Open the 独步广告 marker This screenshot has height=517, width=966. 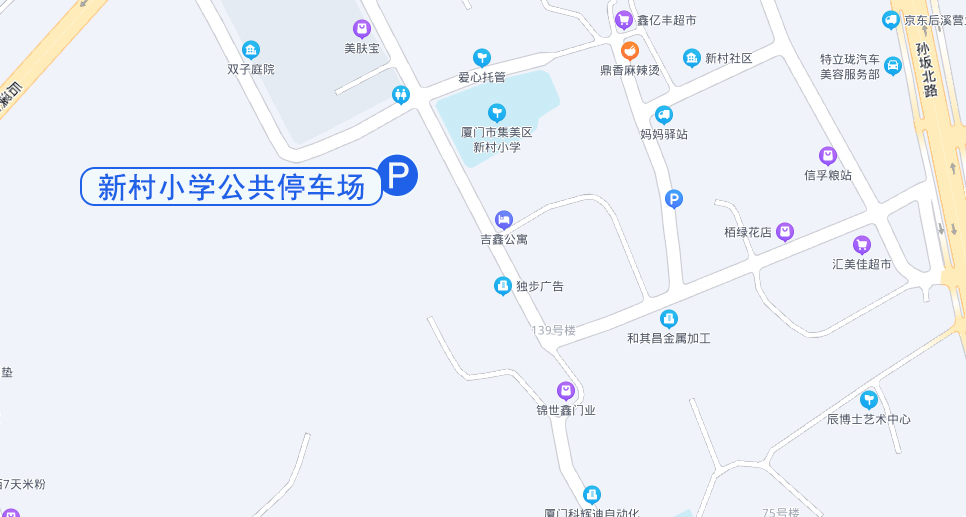point(503,286)
